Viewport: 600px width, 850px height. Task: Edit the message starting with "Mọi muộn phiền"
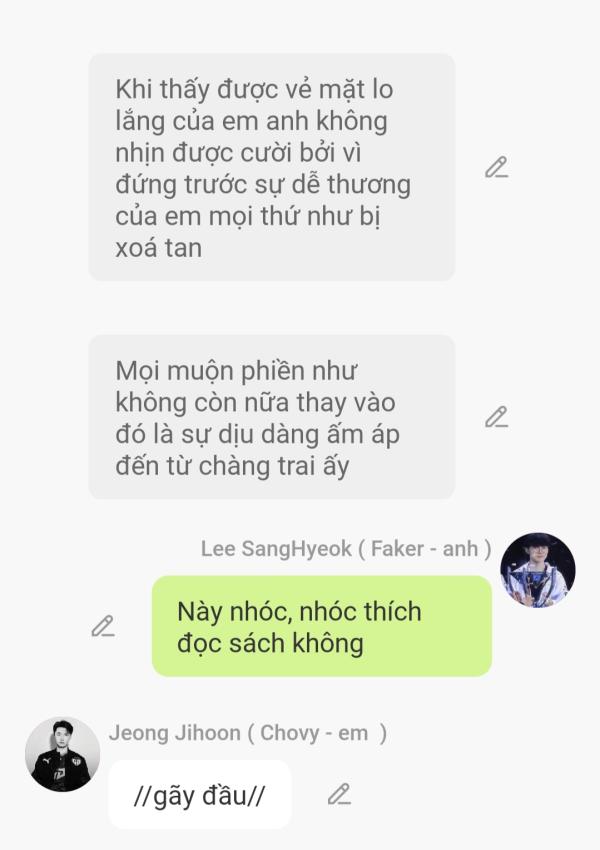pyautogui.click(x=496, y=417)
